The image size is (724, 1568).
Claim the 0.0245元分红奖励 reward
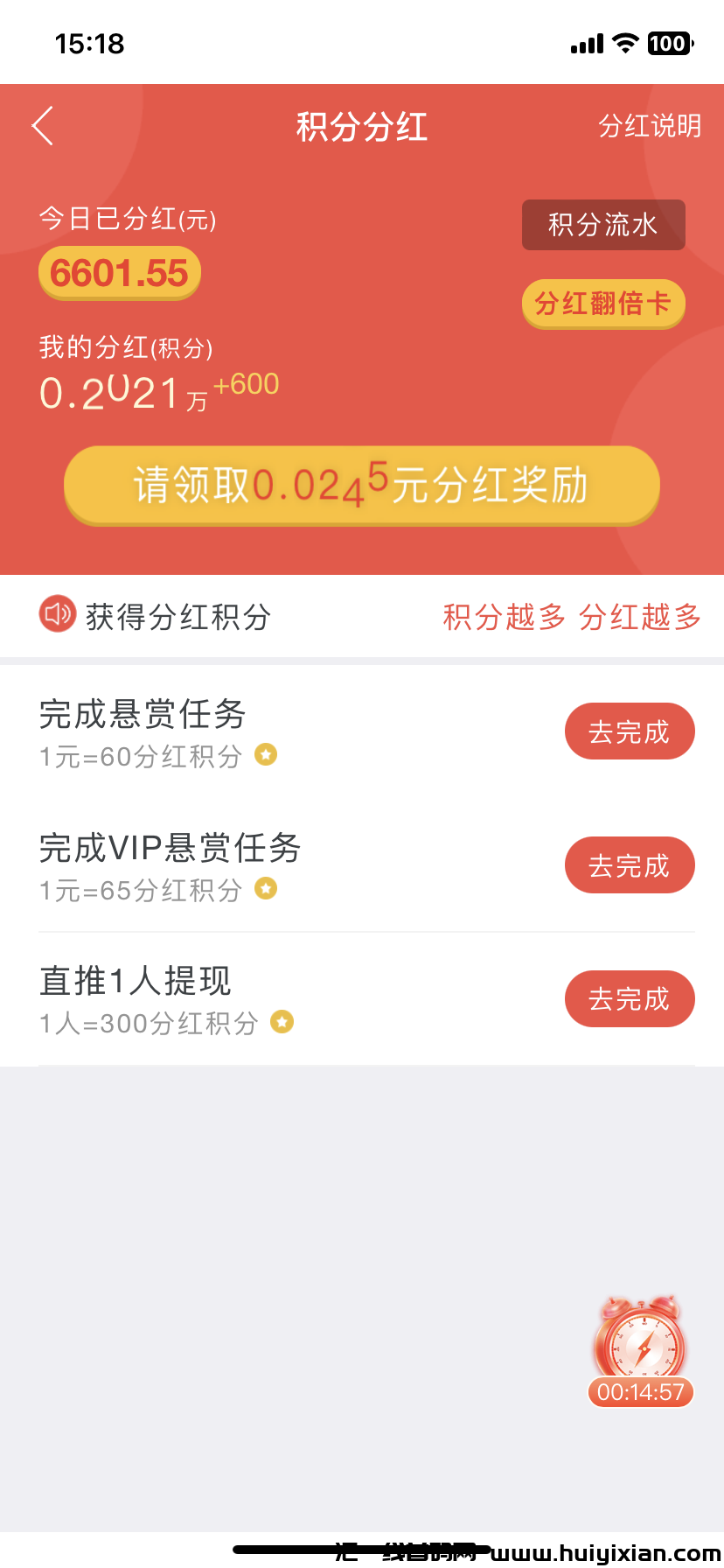click(361, 485)
